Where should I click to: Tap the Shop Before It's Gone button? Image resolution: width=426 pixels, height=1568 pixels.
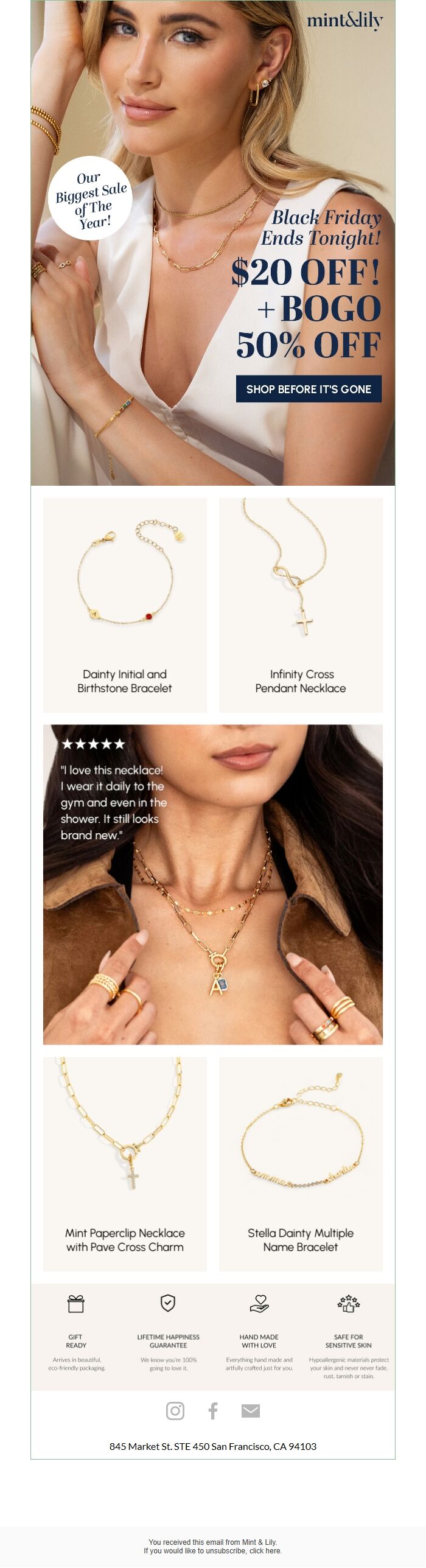[x=309, y=389]
